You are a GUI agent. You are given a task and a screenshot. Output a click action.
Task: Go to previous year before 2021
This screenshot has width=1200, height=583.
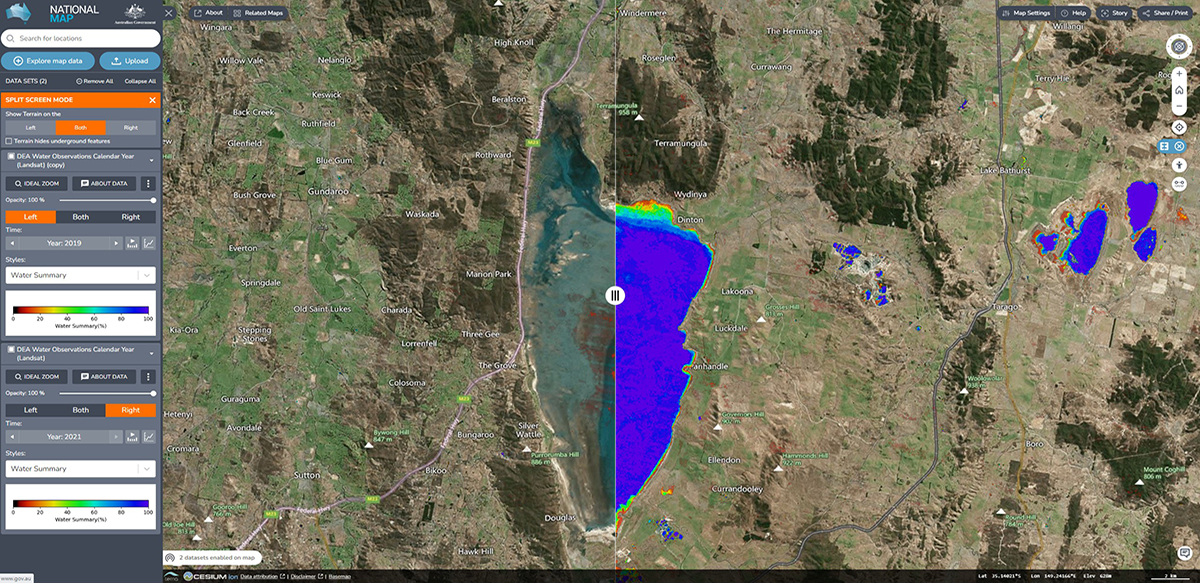pyautogui.click(x=12, y=437)
